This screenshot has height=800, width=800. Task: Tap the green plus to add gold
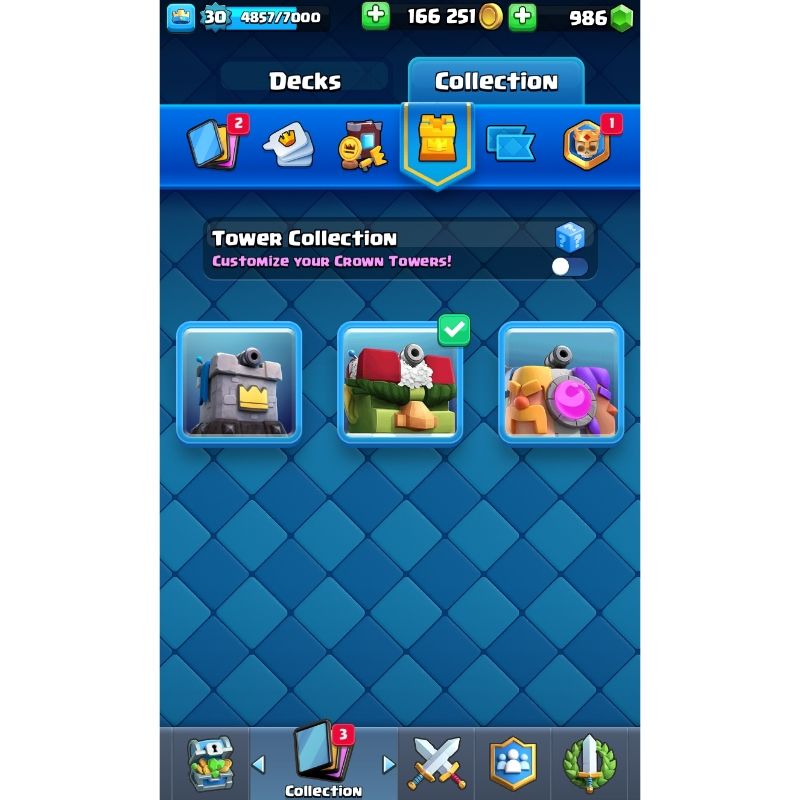[x=376, y=16]
